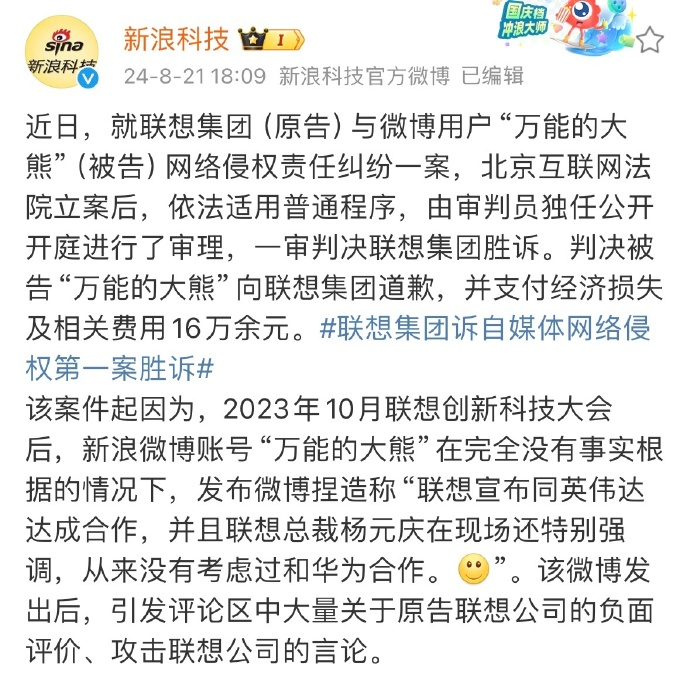Tap the 新浪科技 account name
Screen dimensions: 690x686
click(x=177, y=39)
